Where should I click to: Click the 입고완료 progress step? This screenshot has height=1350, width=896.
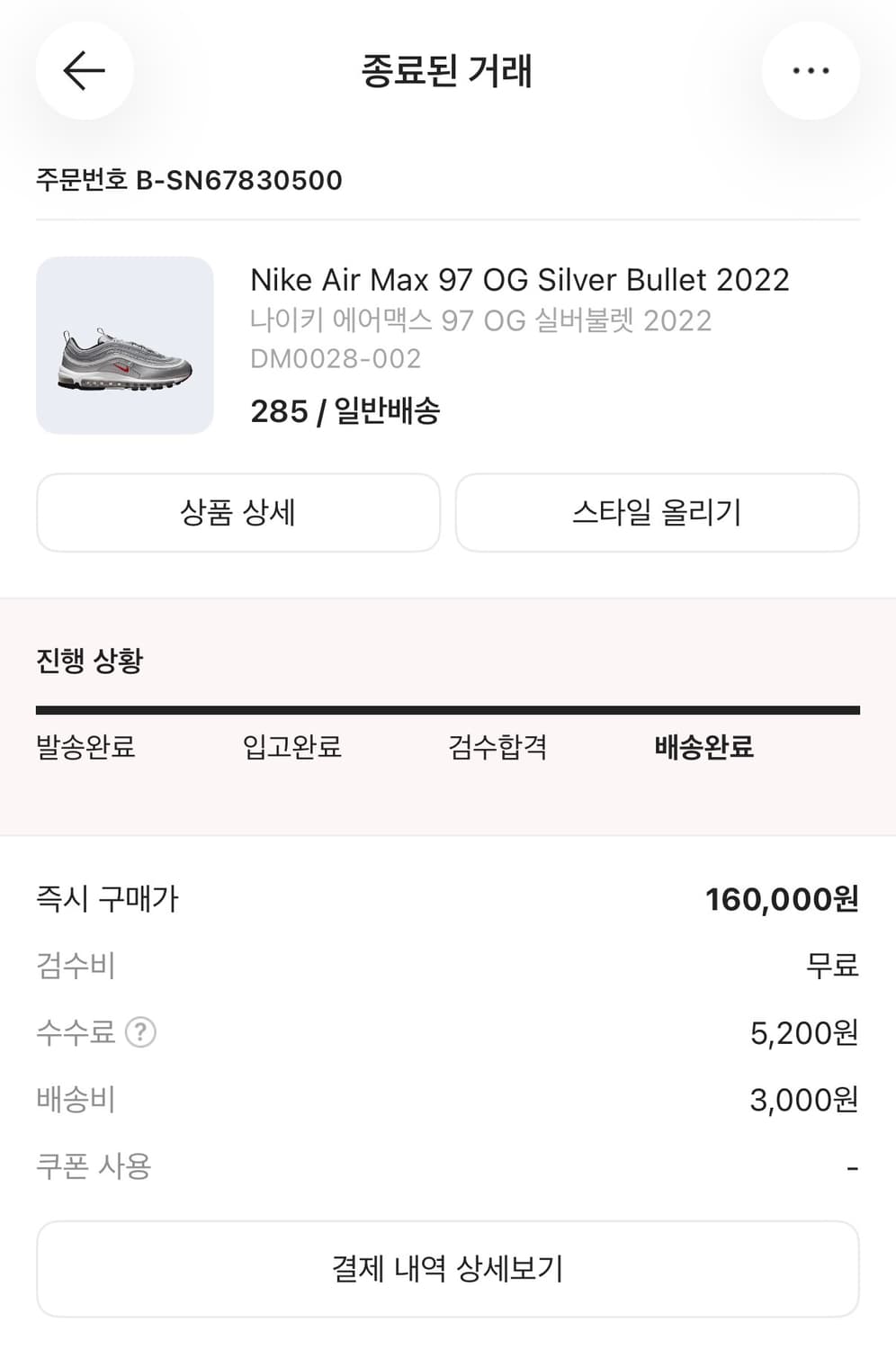[291, 747]
